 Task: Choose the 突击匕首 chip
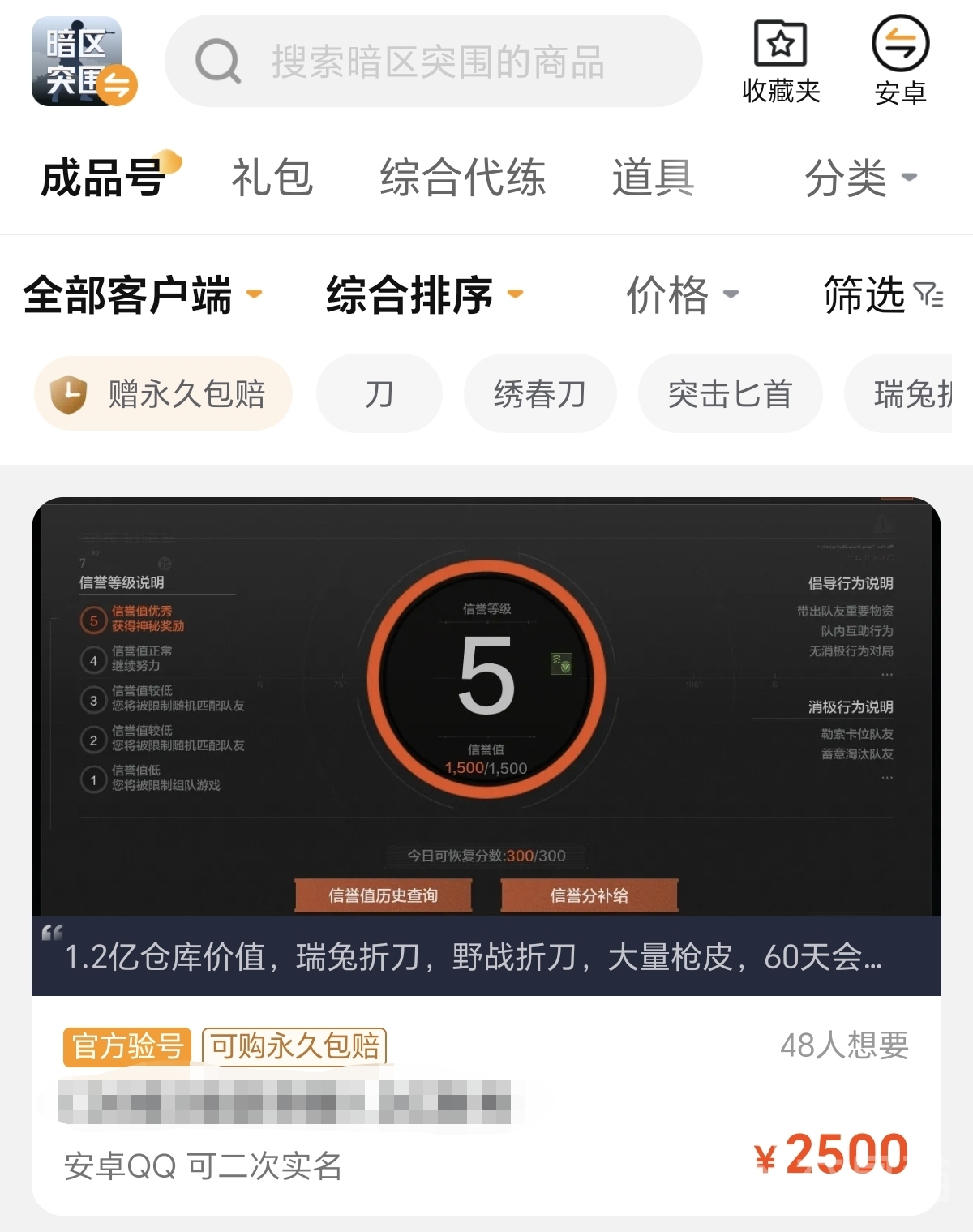(x=730, y=394)
